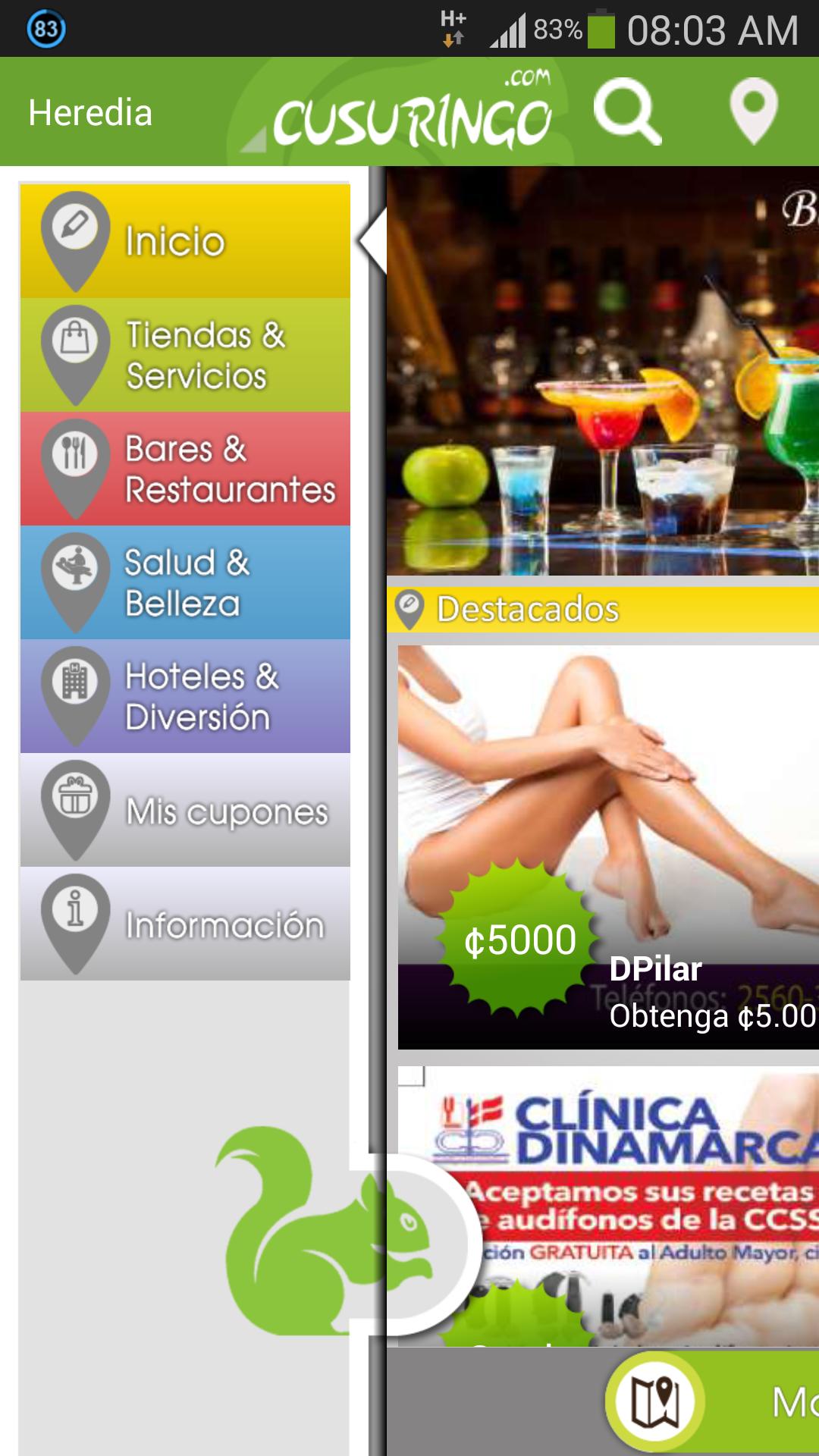Viewport: 819px width, 1456px height.
Task: Tap the Heredia city label
Action: (x=92, y=112)
